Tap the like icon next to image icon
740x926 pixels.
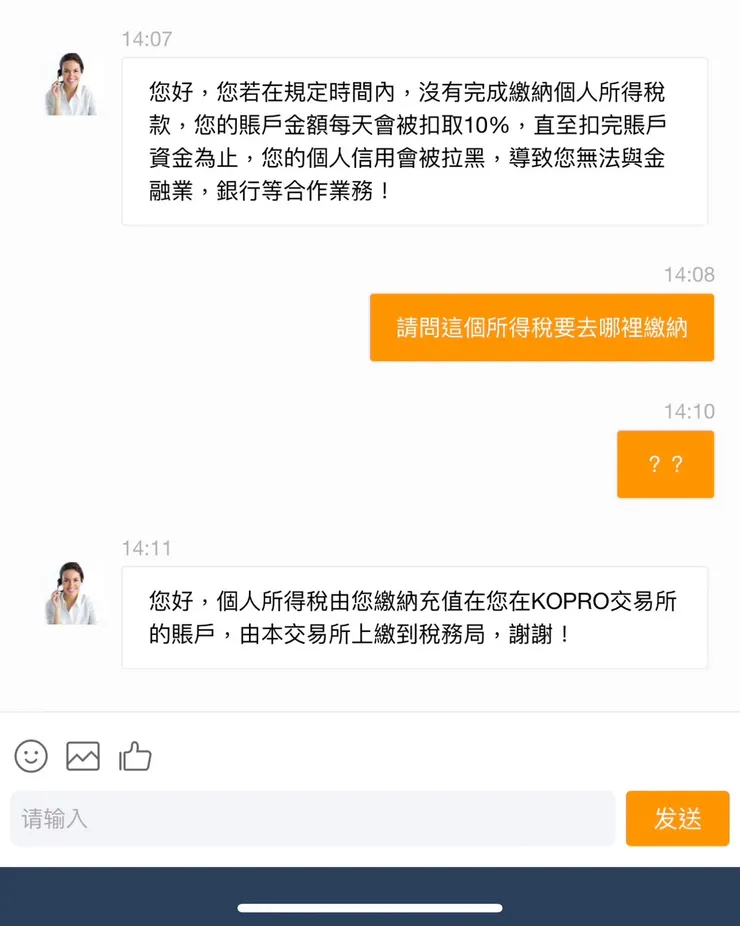click(x=136, y=757)
